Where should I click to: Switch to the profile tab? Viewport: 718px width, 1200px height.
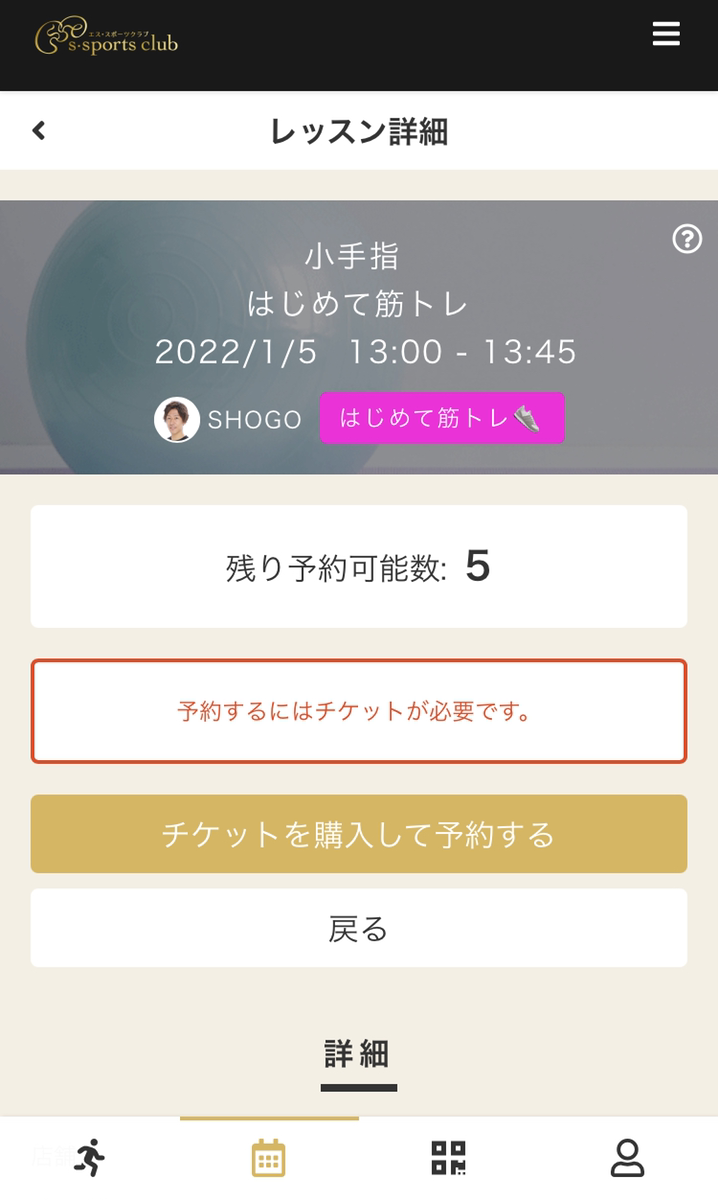627,1158
